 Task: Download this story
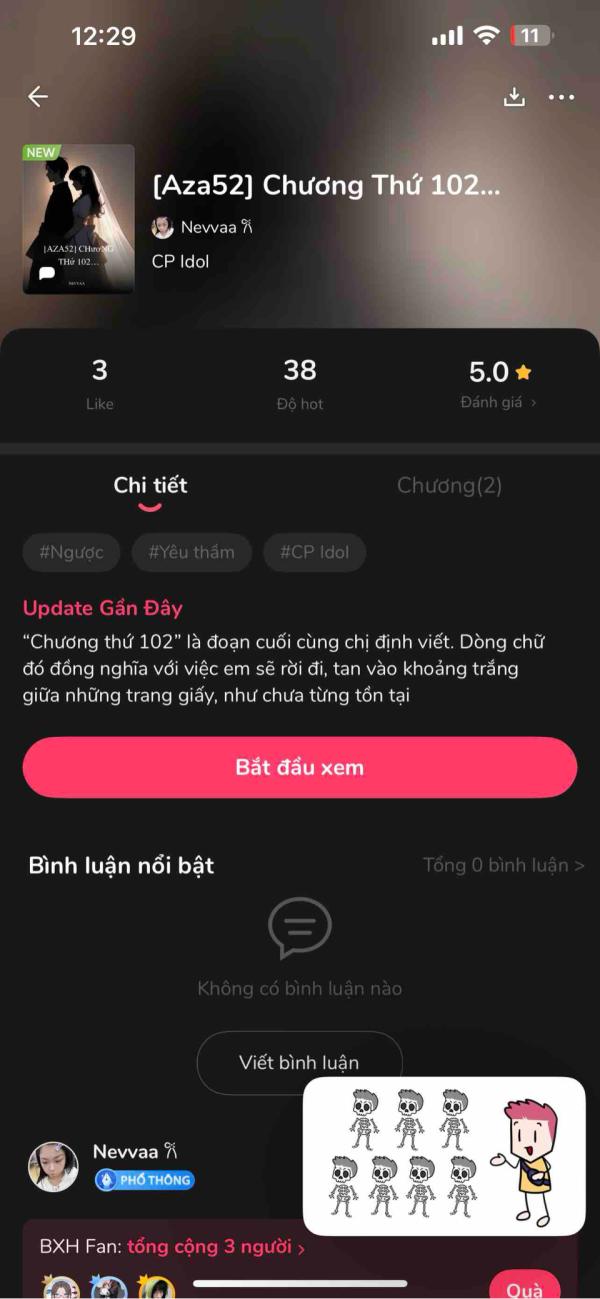pos(514,97)
